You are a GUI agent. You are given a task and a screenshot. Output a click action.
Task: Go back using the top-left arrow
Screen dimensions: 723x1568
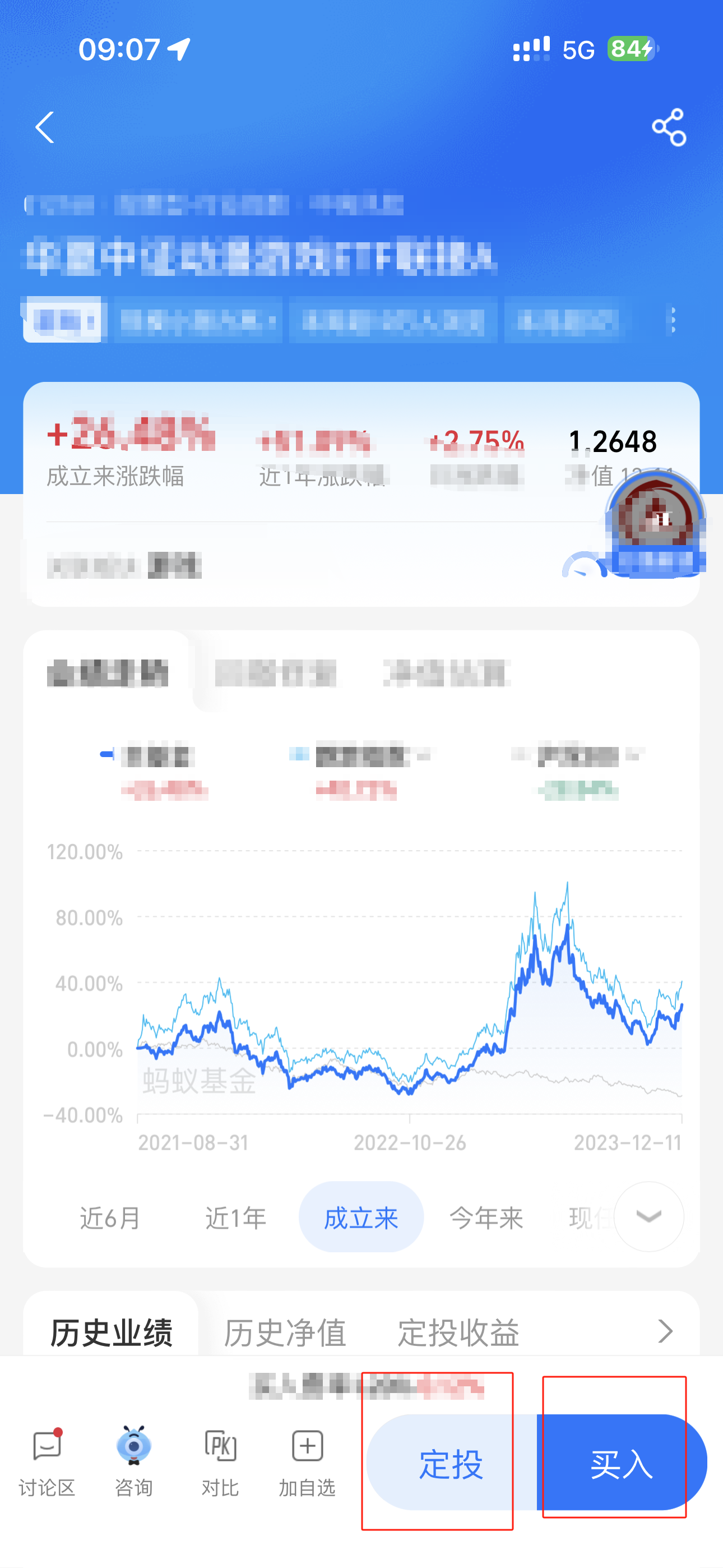pos(45,127)
